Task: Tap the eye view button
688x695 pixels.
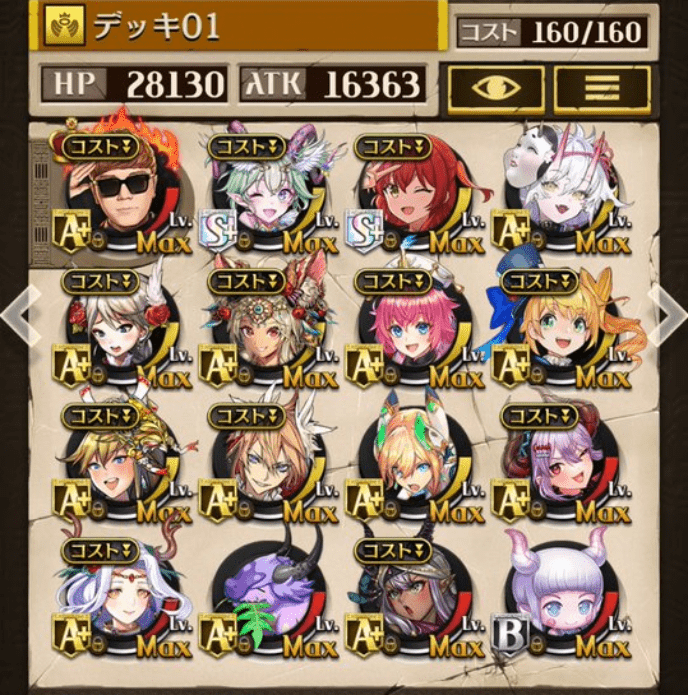Action: click(496, 89)
